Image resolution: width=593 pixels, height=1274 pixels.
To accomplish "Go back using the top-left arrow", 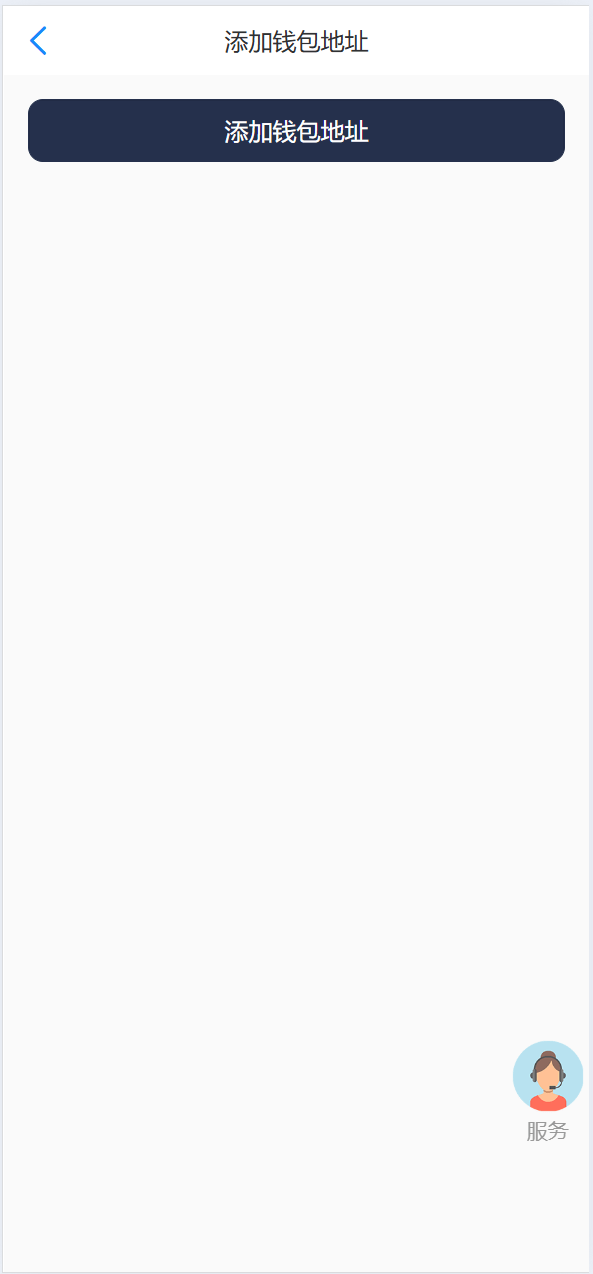I will [38, 41].
